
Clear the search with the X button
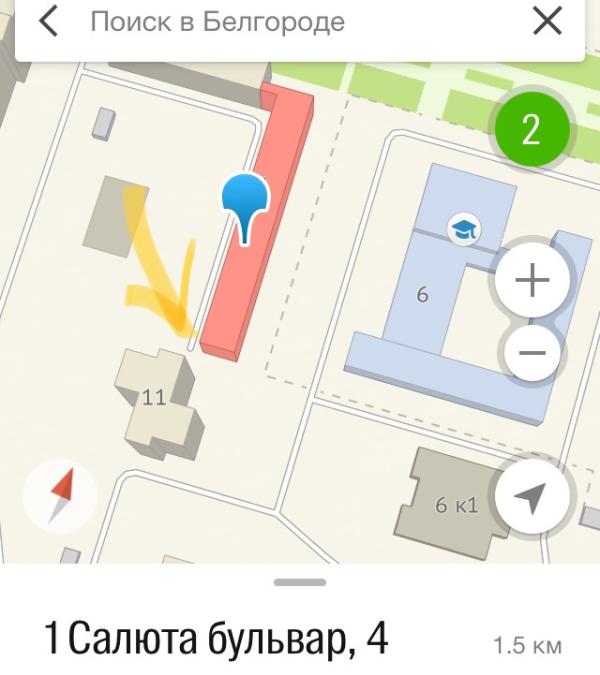tap(547, 21)
